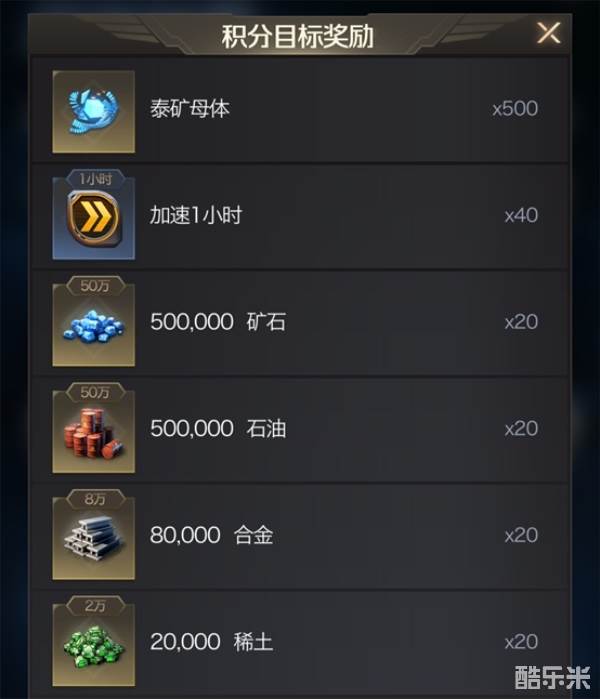The height and width of the screenshot is (699, 600).
Task: Close the 积分目标奖励 dialog
Action: [x=549, y=32]
